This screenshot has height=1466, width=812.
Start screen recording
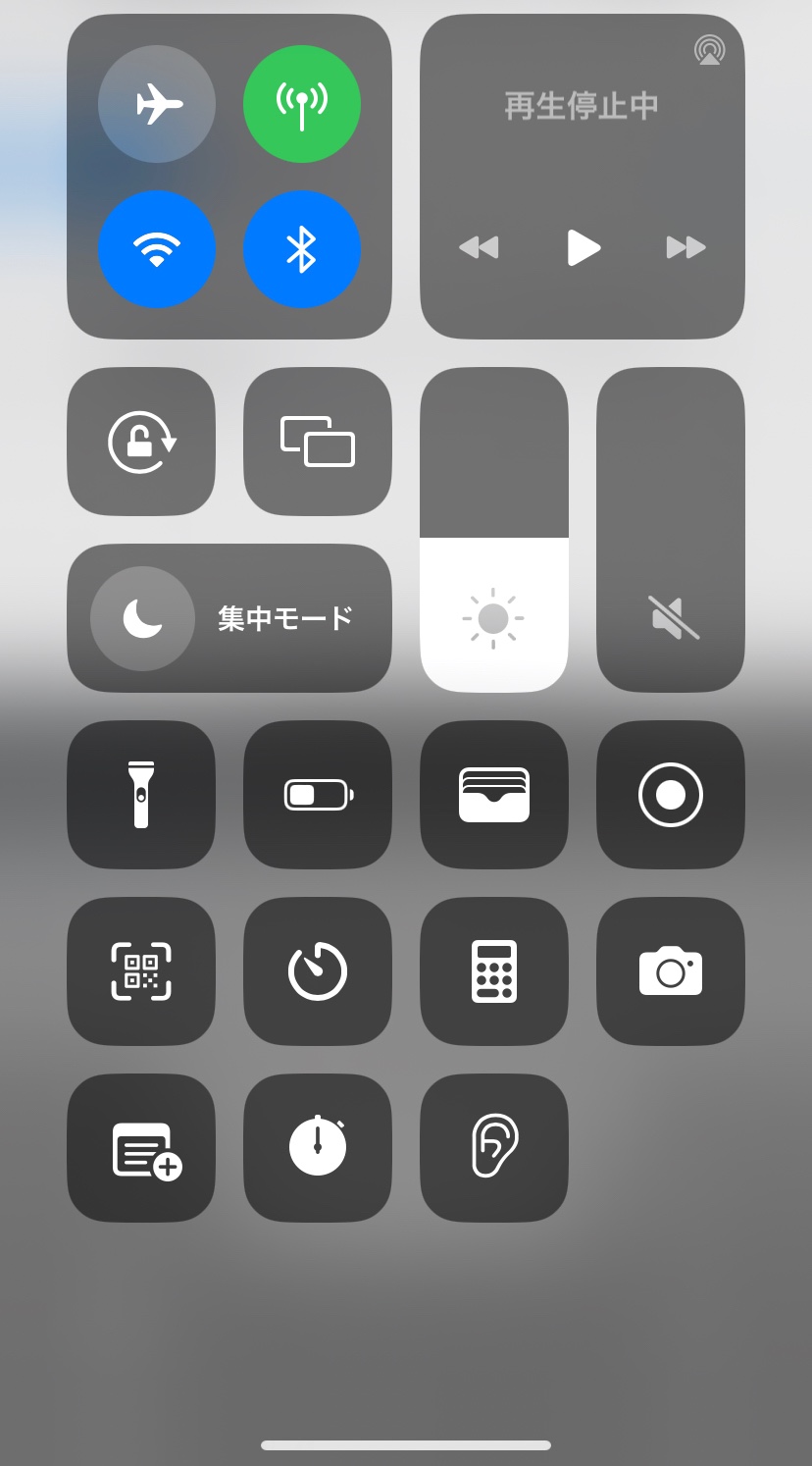[671, 795]
